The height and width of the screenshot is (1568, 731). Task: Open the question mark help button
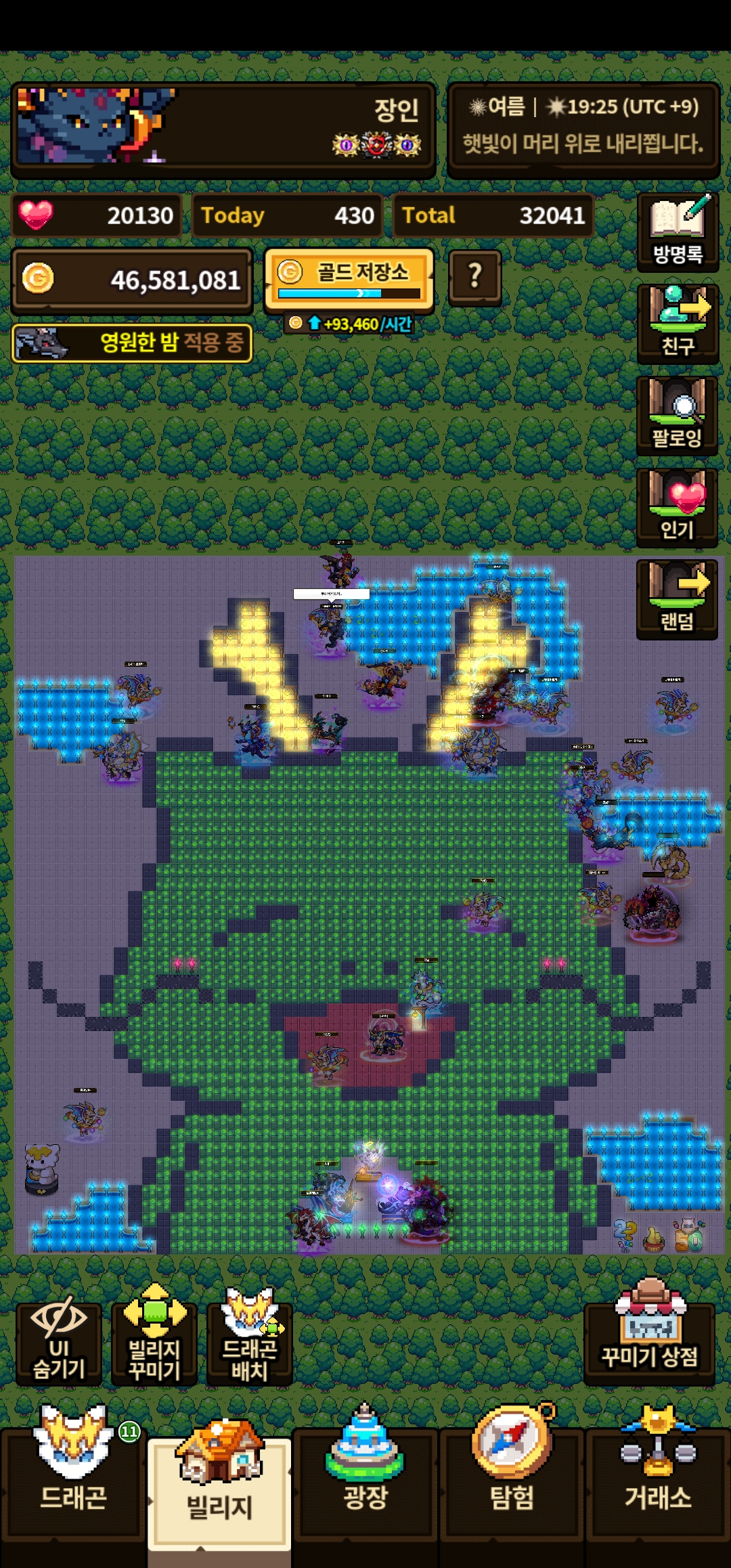[x=475, y=277]
